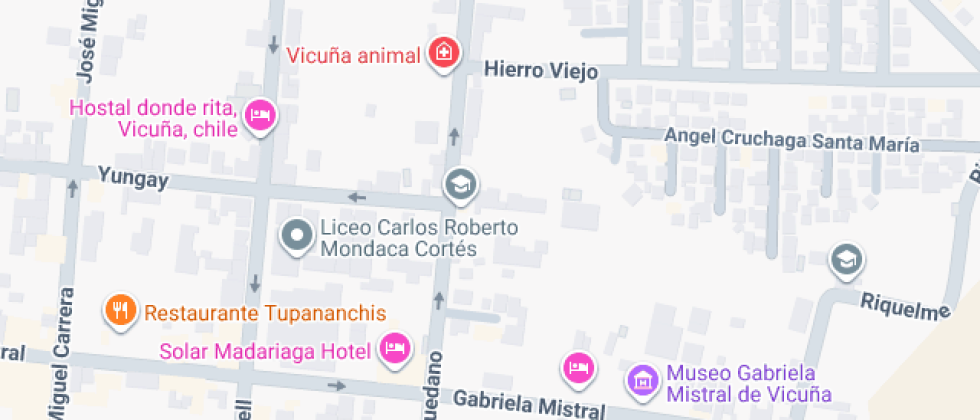Tap the school marker on Yungay street
This screenshot has height=420, width=980.
coord(461,183)
